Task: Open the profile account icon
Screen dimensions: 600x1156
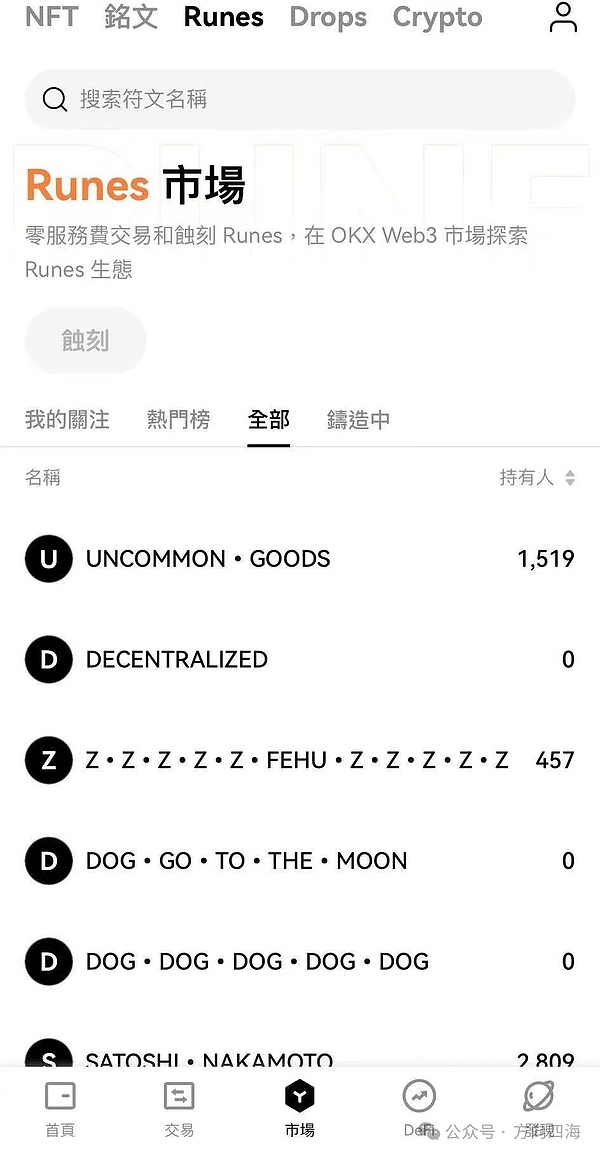Action: click(563, 18)
